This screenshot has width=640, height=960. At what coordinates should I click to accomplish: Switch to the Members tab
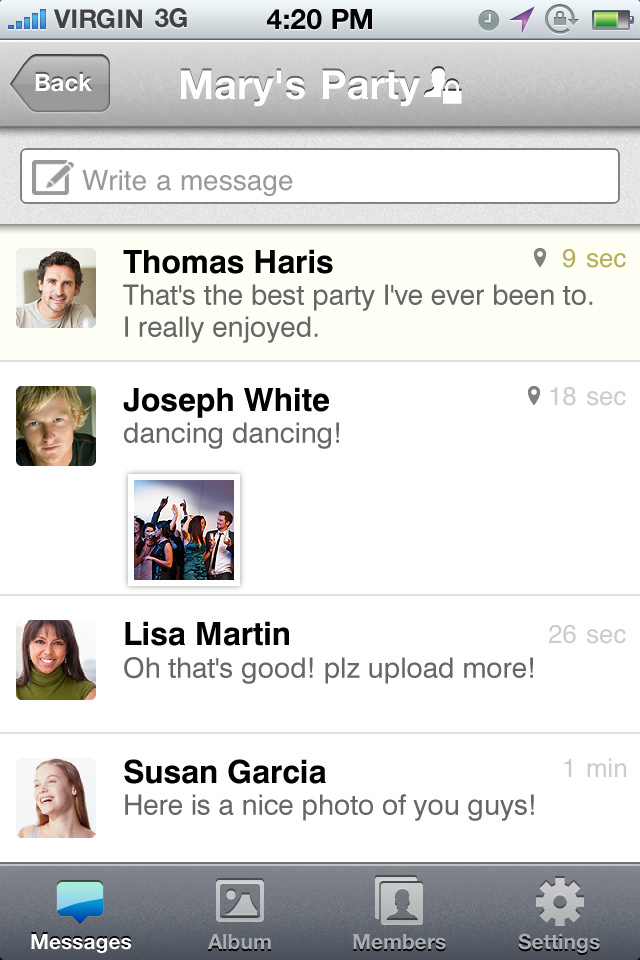click(x=399, y=914)
